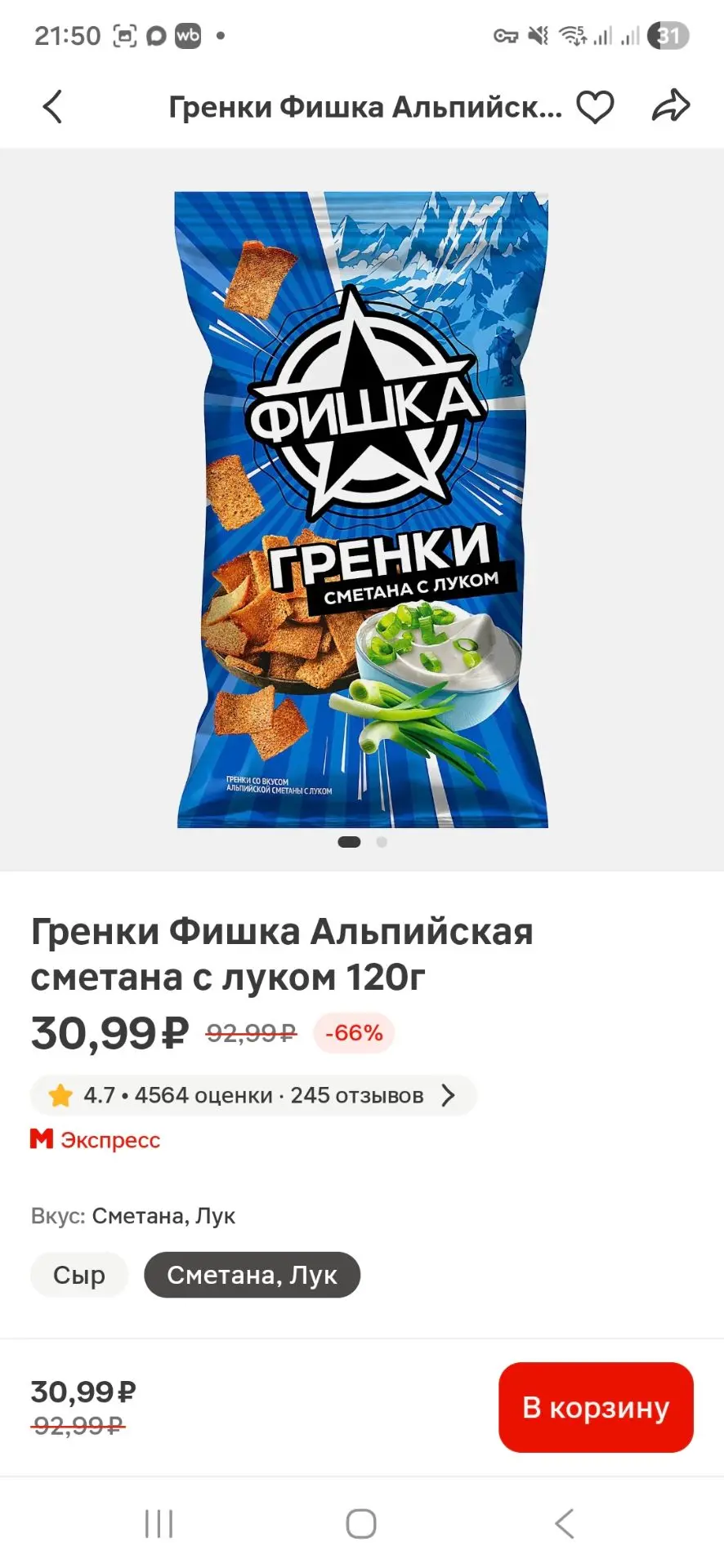The image size is (724, 1568).
Task: Open ratings and reviews (4564 оценки)
Action: coord(253,1095)
